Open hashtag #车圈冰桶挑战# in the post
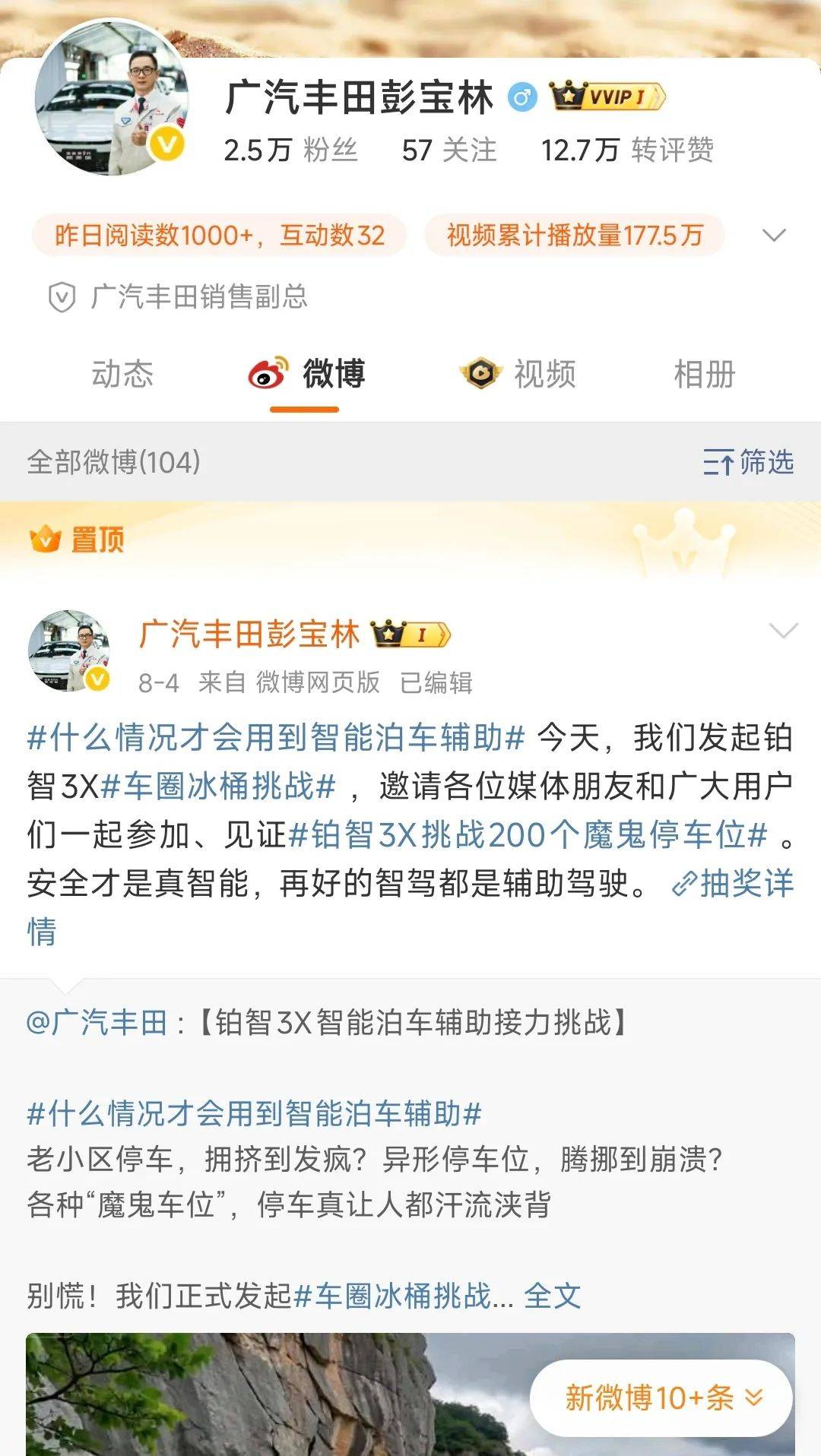The width and height of the screenshot is (821, 1456). click(x=218, y=787)
